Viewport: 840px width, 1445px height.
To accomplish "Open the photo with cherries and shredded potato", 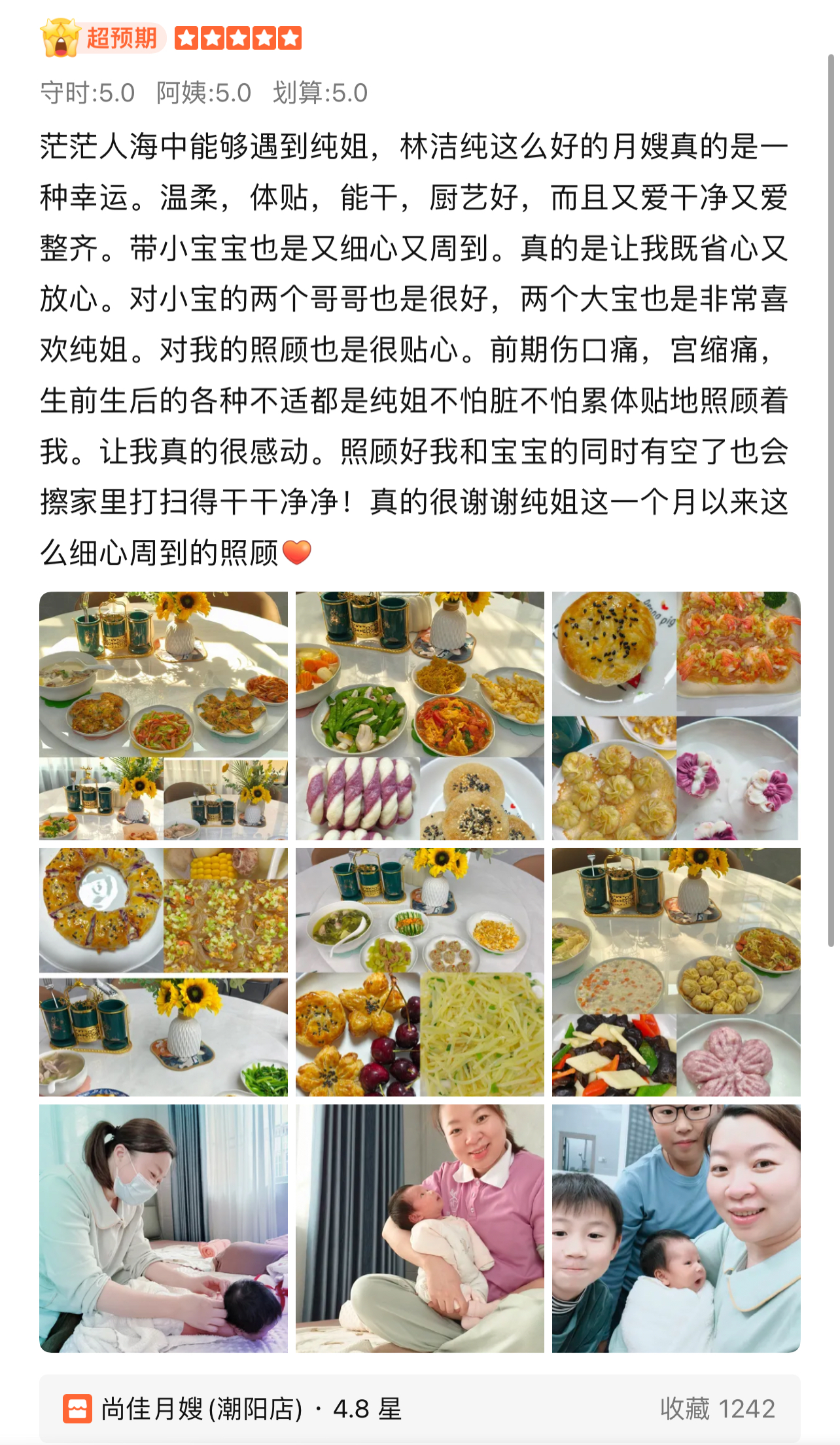I will [x=419, y=972].
